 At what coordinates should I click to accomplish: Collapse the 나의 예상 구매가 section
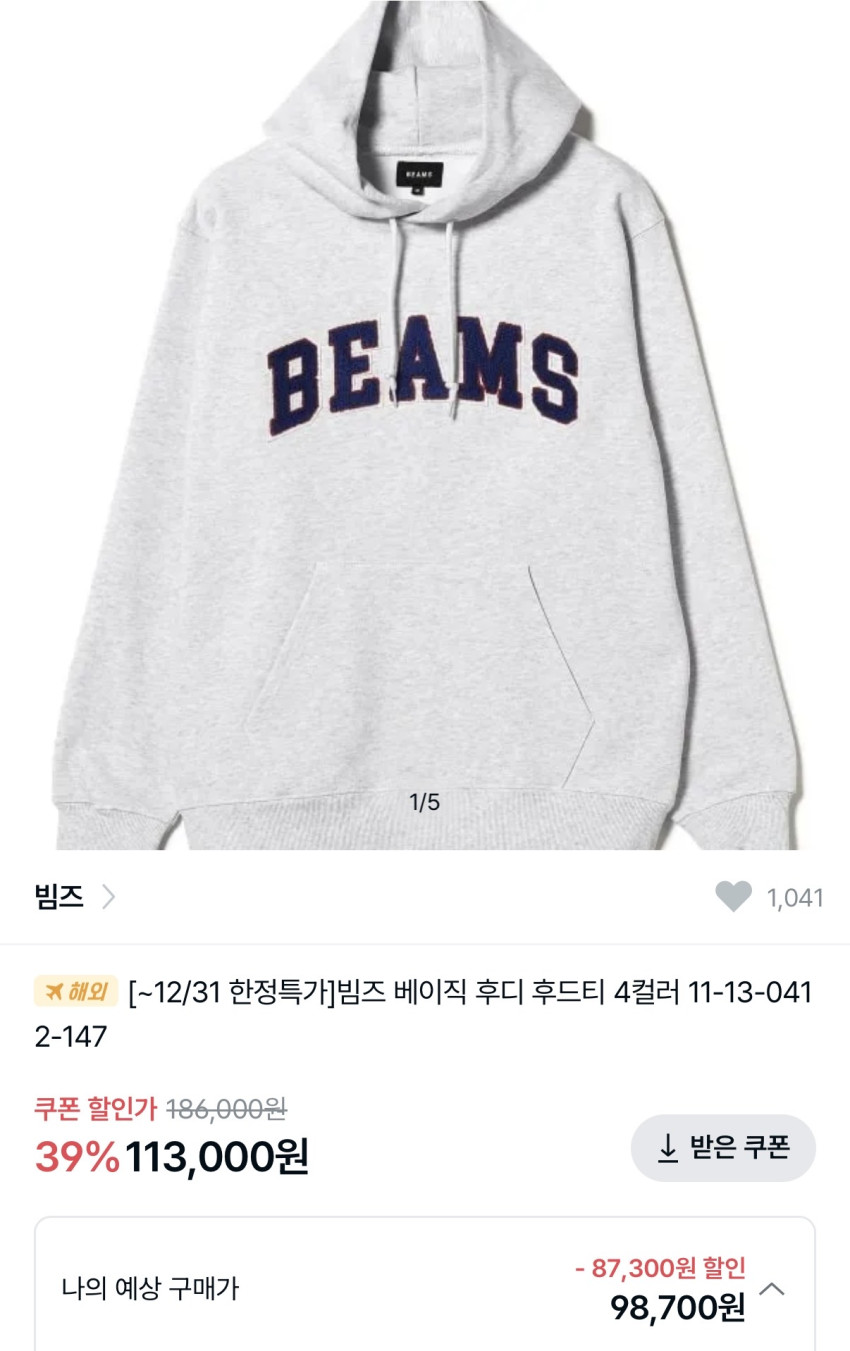tap(772, 1288)
